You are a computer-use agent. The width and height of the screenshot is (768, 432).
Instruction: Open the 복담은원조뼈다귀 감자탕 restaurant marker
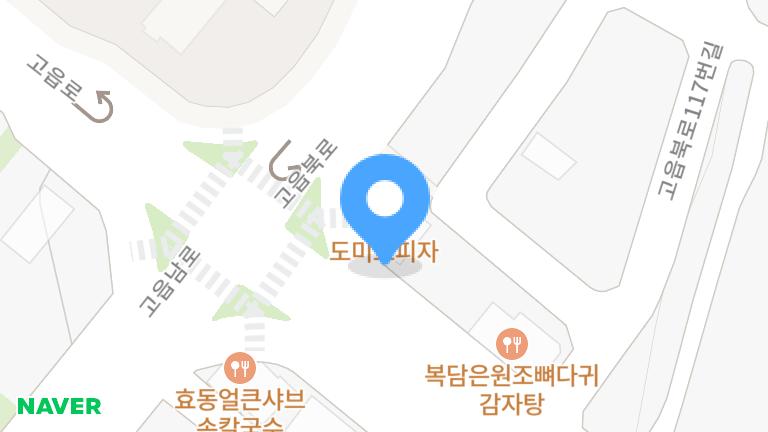pos(512,345)
